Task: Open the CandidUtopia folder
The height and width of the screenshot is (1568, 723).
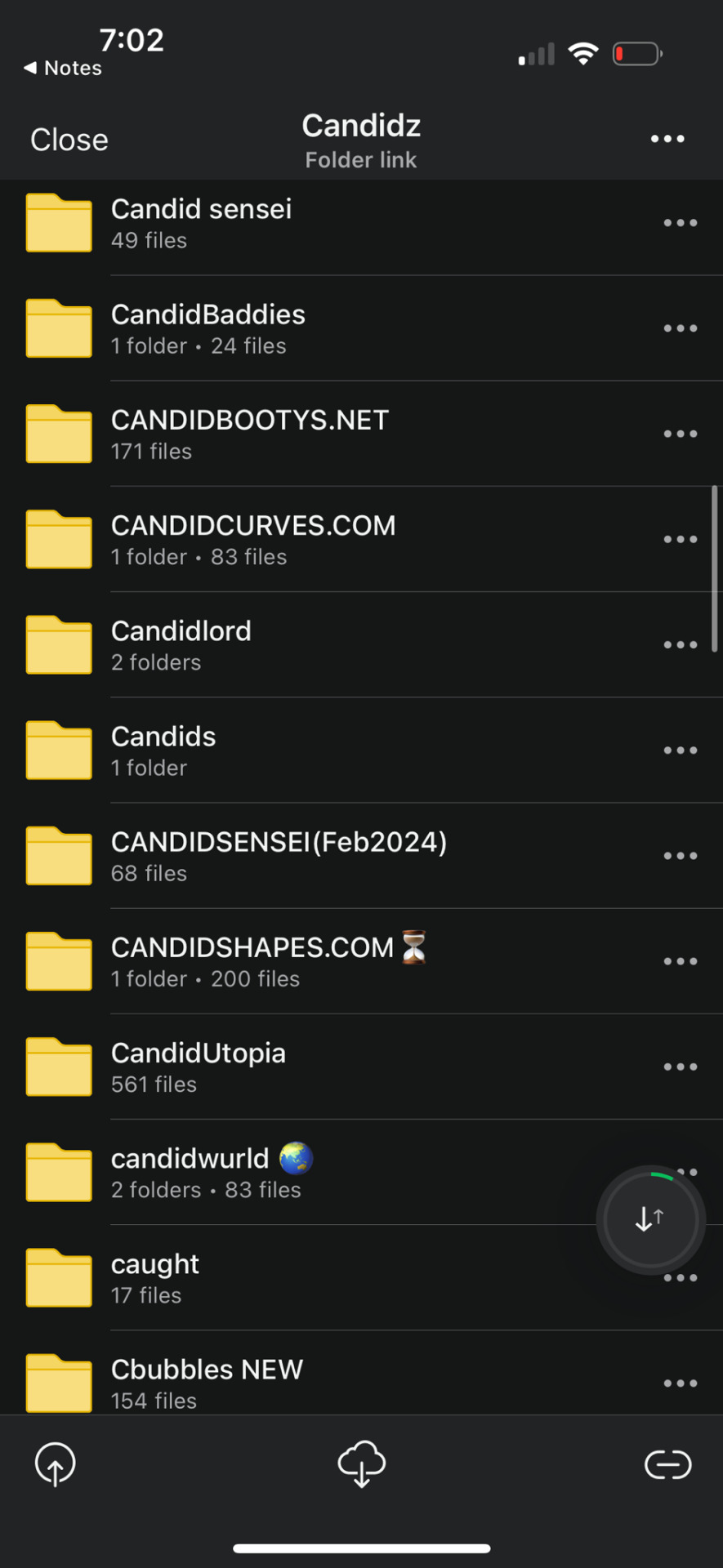Action: click(x=199, y=1067)
